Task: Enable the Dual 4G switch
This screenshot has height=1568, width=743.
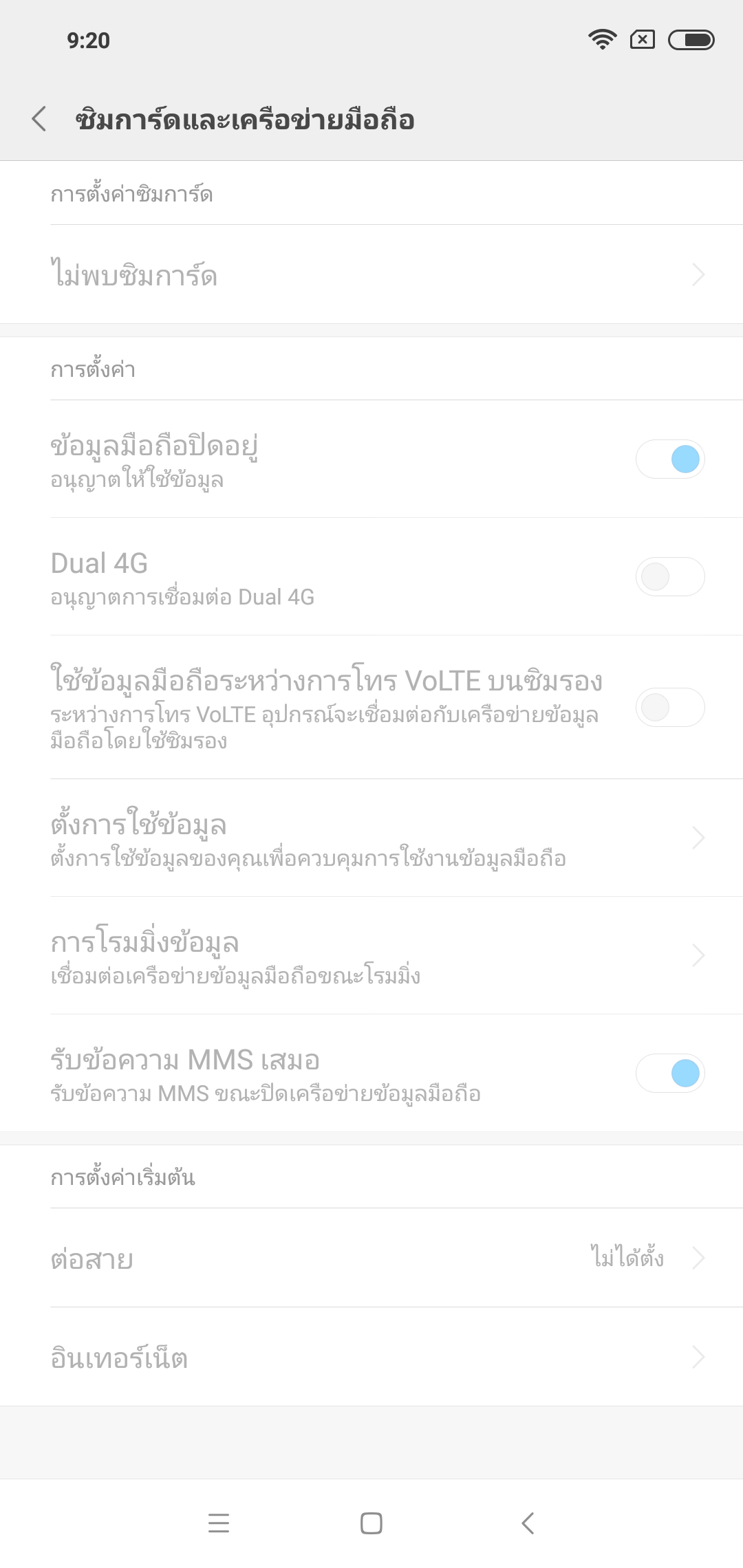Action: (670, 577)
